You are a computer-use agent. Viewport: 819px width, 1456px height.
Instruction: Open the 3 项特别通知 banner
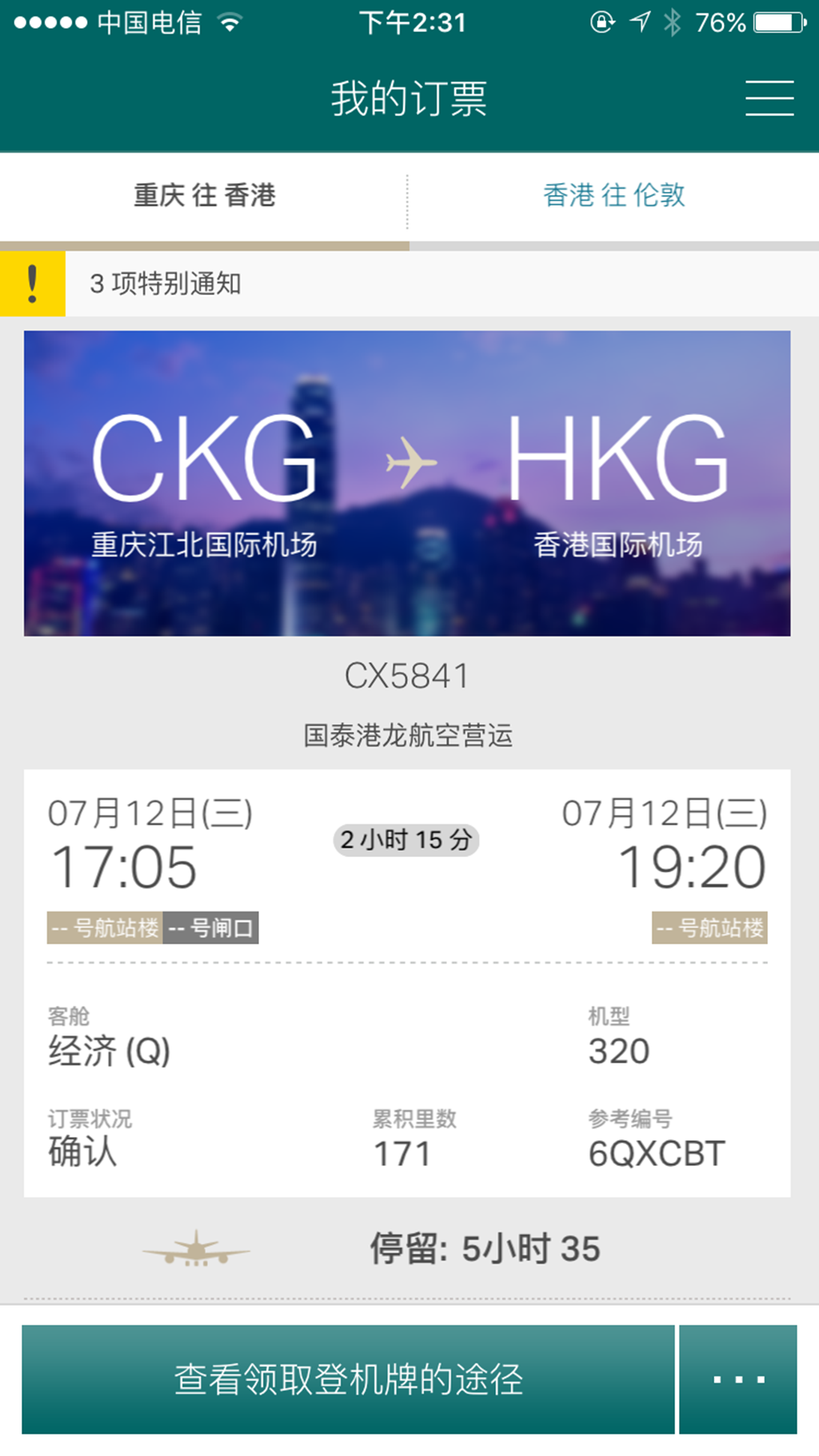click(x=408, y=284)
